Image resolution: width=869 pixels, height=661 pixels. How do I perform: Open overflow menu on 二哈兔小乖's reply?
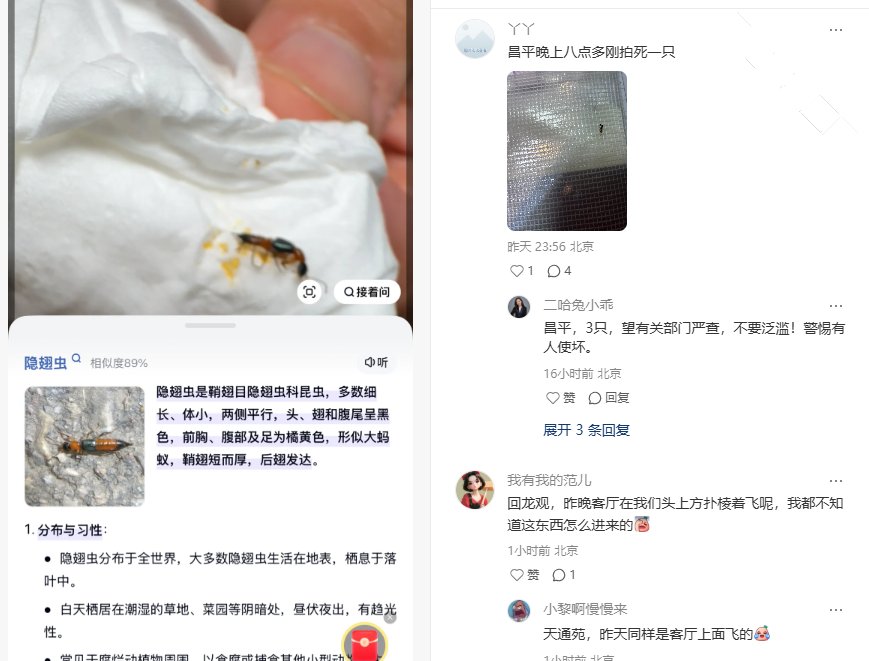[836, 305]
